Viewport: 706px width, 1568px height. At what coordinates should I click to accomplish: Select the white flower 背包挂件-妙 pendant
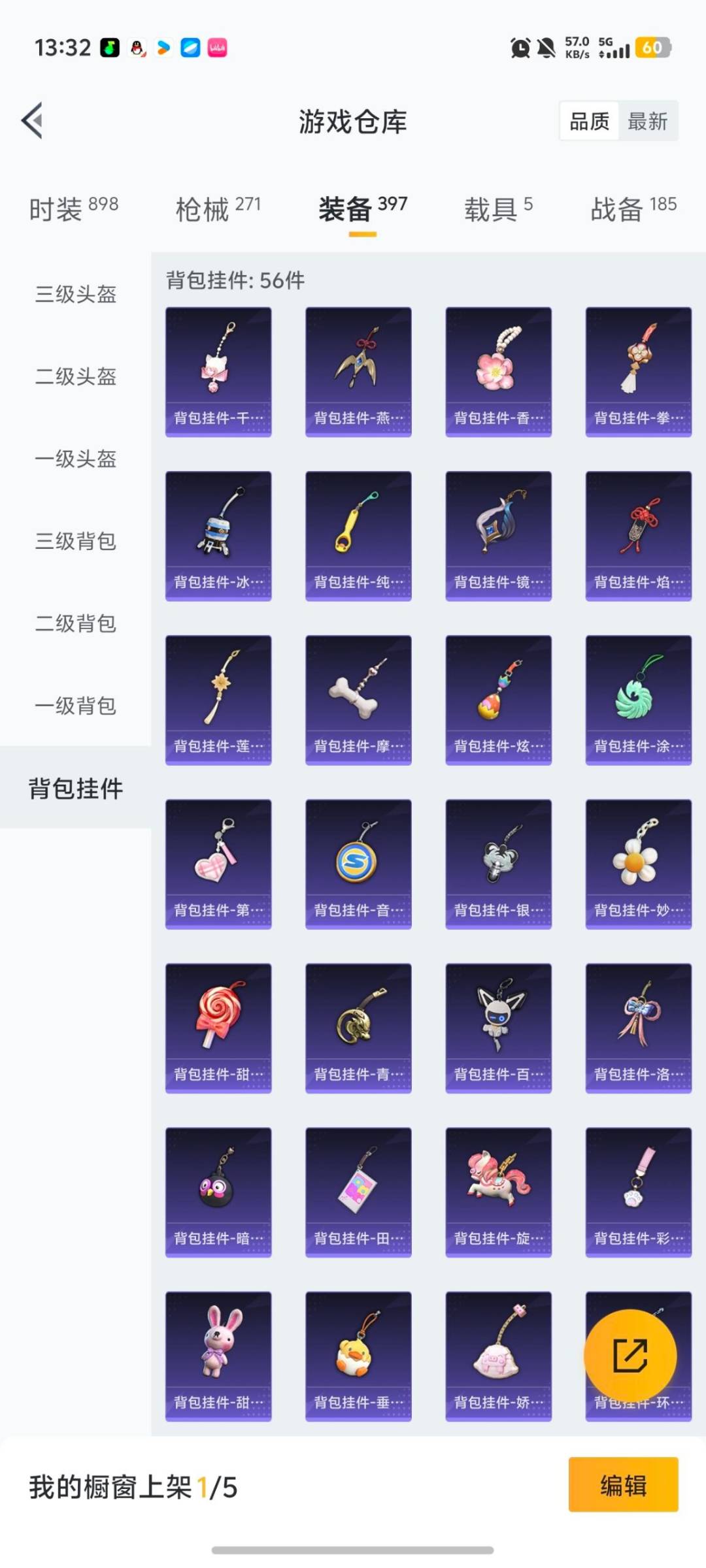pyautogui.click(x=637, y=862)
